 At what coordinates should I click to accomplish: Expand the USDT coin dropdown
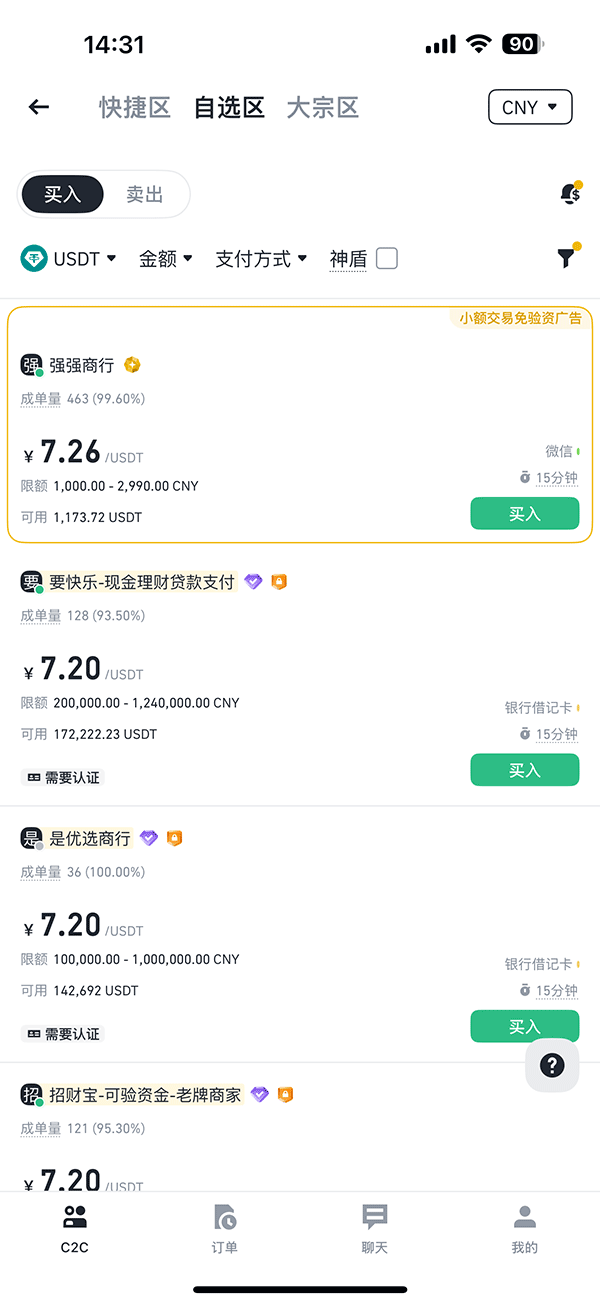[x=69, y=259]
